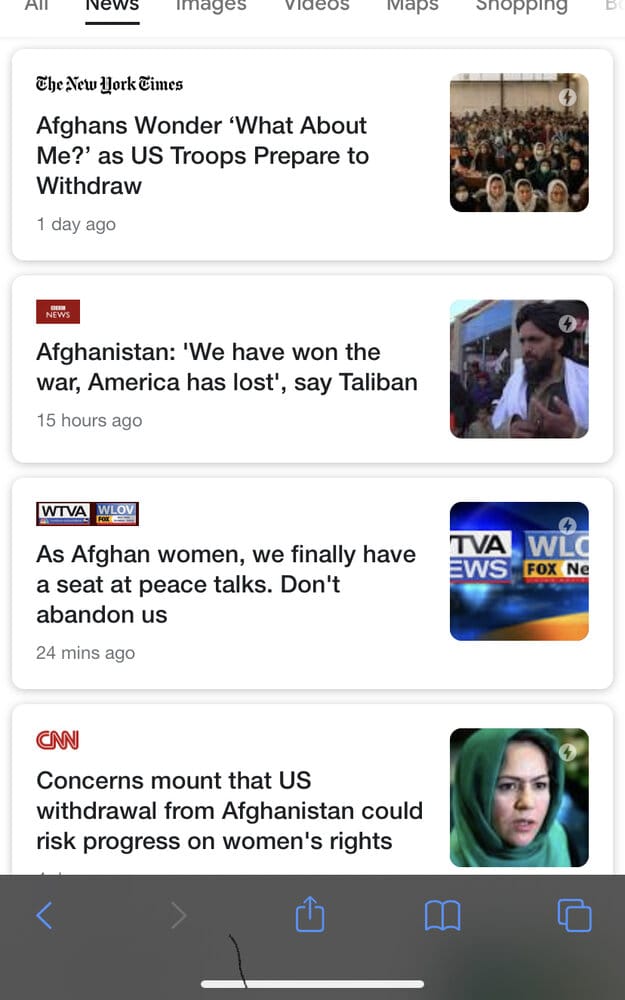Go to the Shopping tab

521,6
